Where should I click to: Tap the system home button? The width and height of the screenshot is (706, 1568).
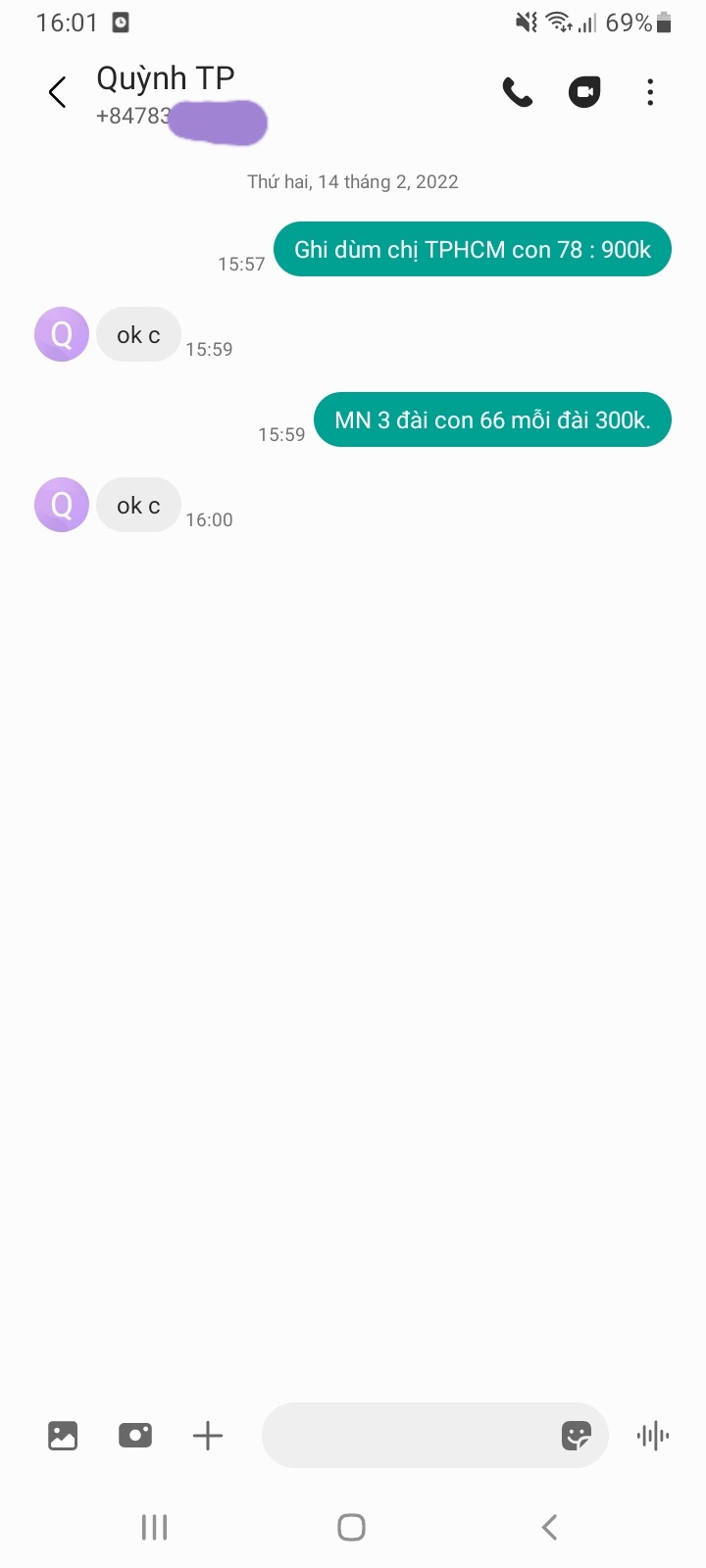[x=352, y=1527]
